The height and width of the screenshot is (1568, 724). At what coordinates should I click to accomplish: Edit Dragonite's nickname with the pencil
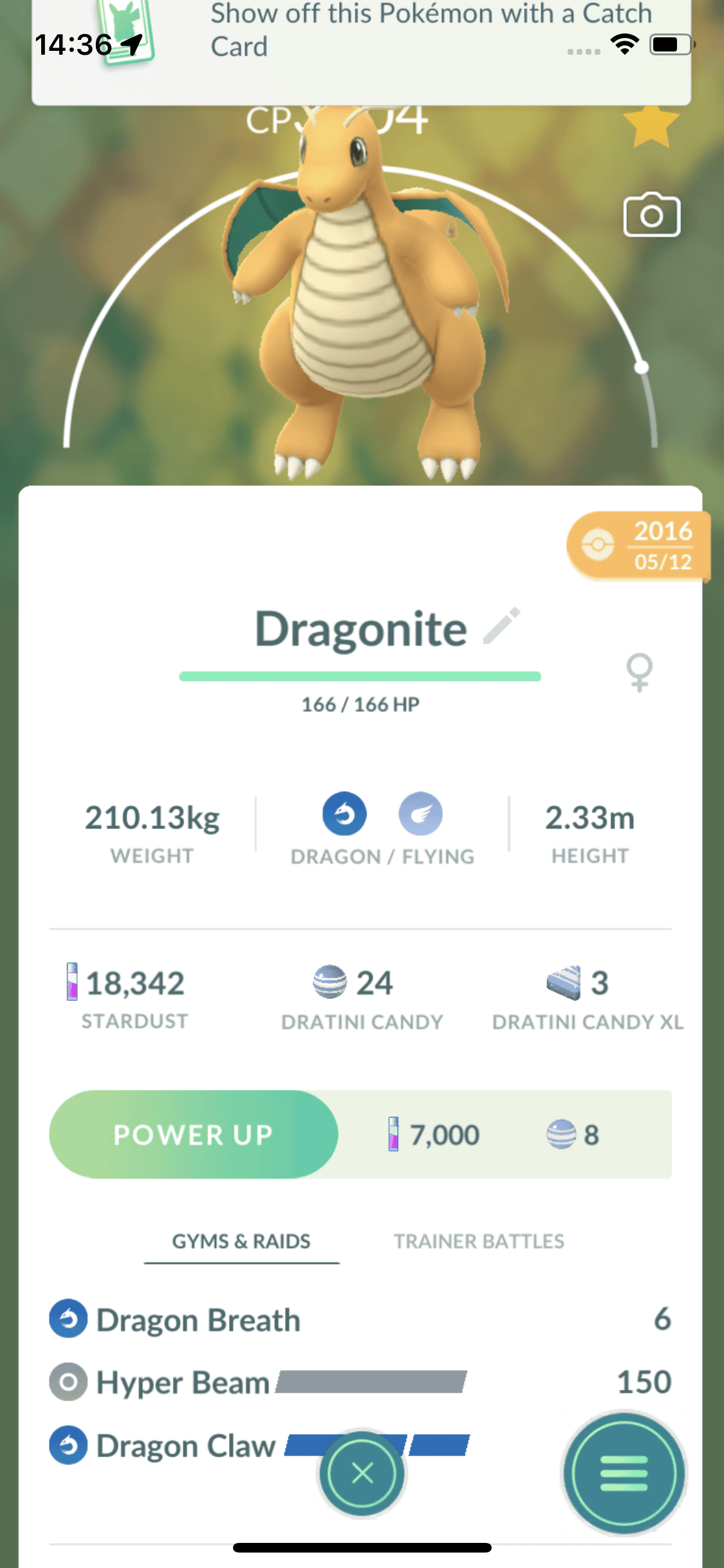[502, 626]
